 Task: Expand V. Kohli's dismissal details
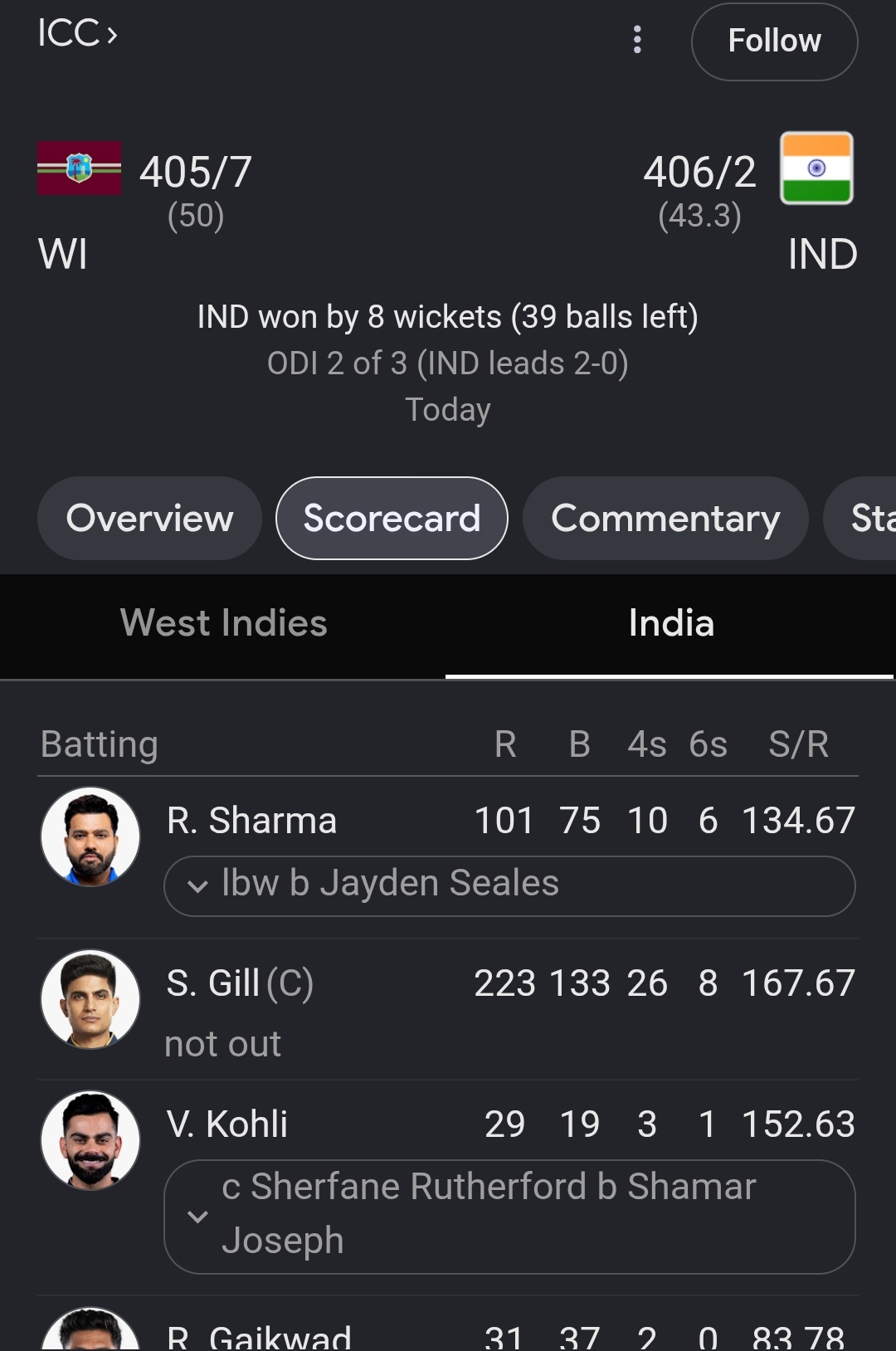[509, 1217]
